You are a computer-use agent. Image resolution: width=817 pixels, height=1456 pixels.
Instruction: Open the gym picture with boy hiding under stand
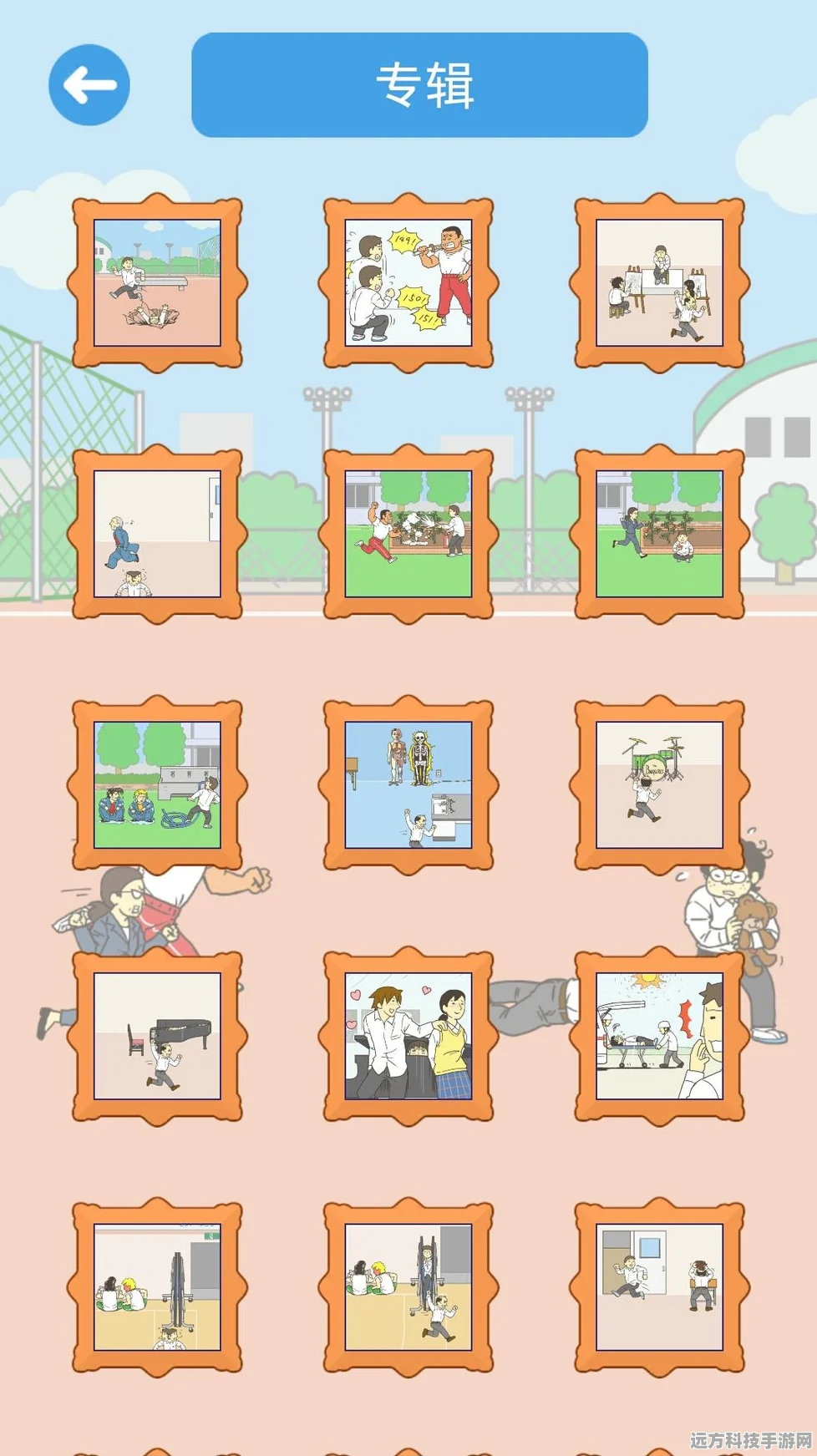coord(157,1287)
